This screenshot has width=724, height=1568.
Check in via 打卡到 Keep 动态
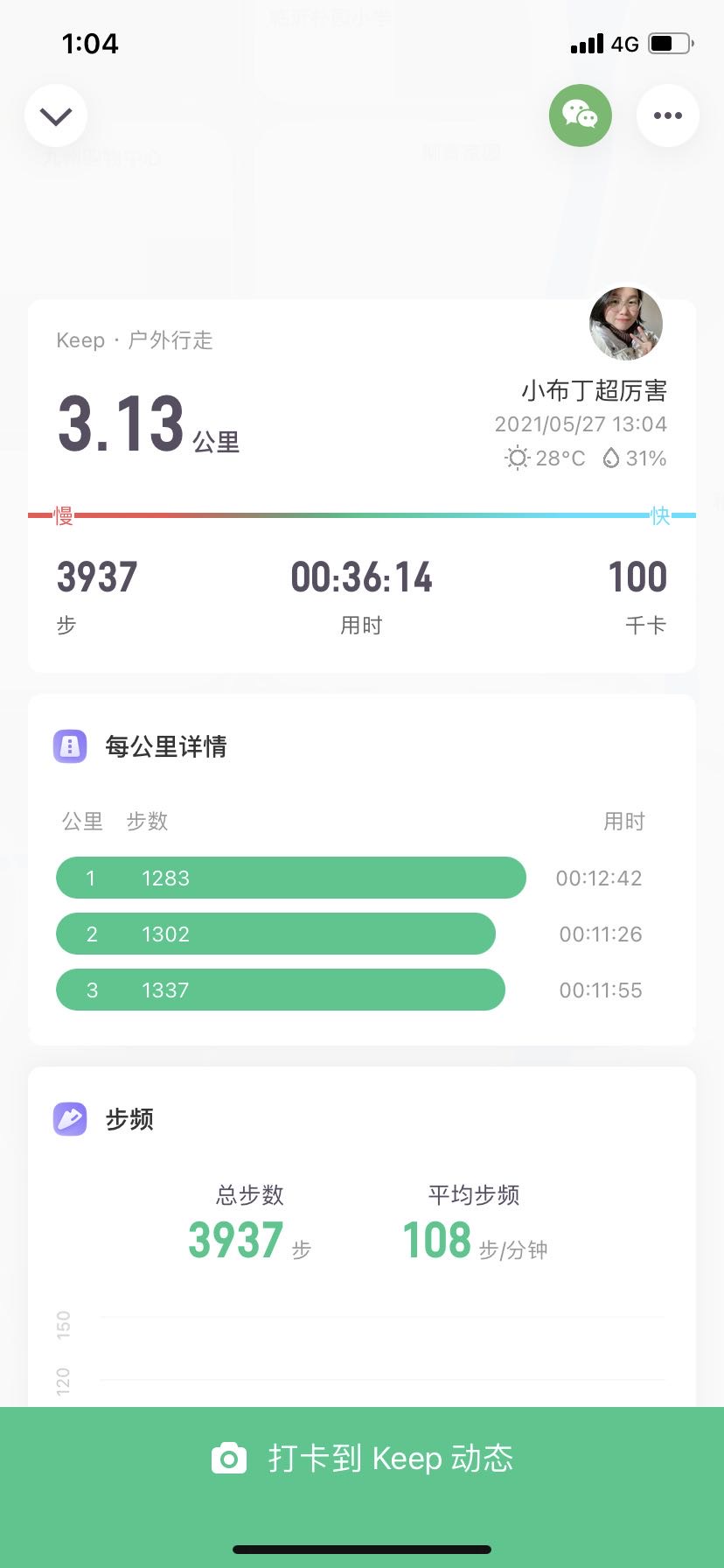coord(362,1458)
